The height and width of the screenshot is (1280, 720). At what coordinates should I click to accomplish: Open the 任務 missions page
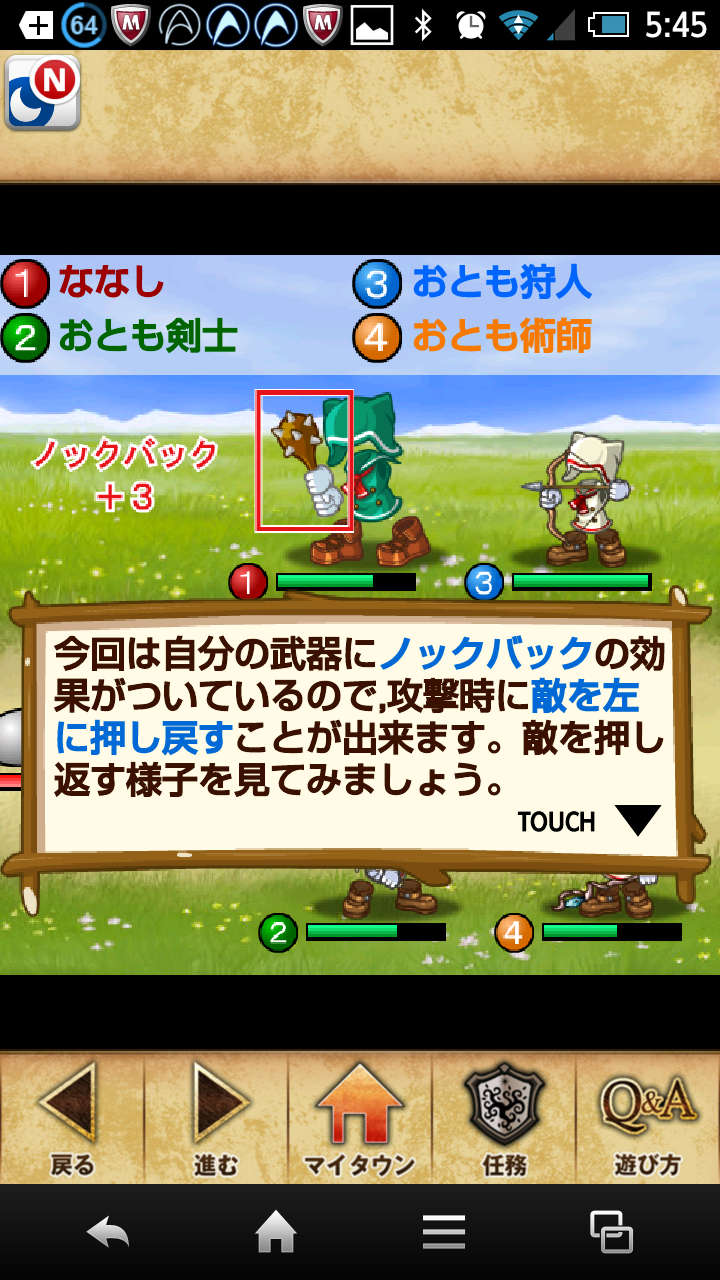(504, 1118)
